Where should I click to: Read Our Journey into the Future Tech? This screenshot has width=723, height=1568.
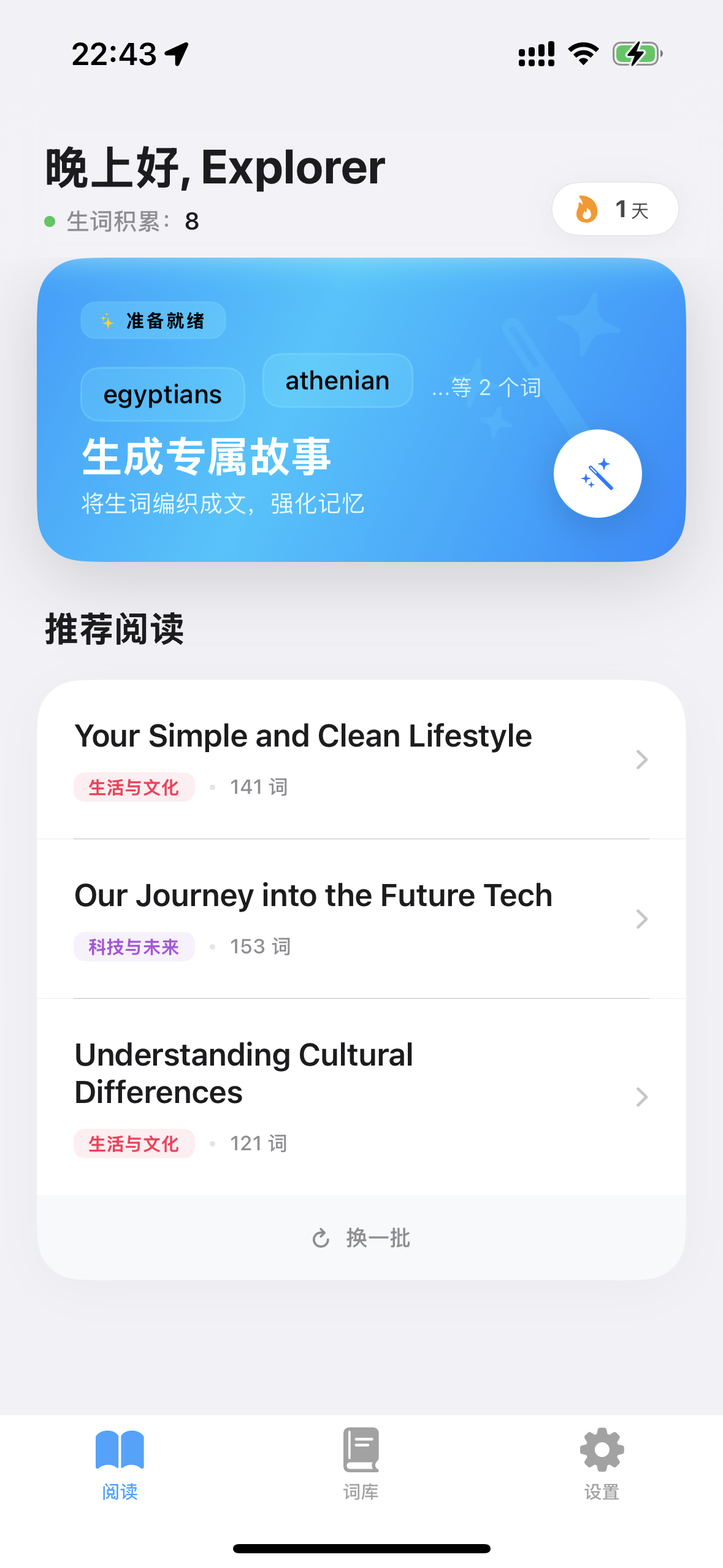click(x=361, y=918)
